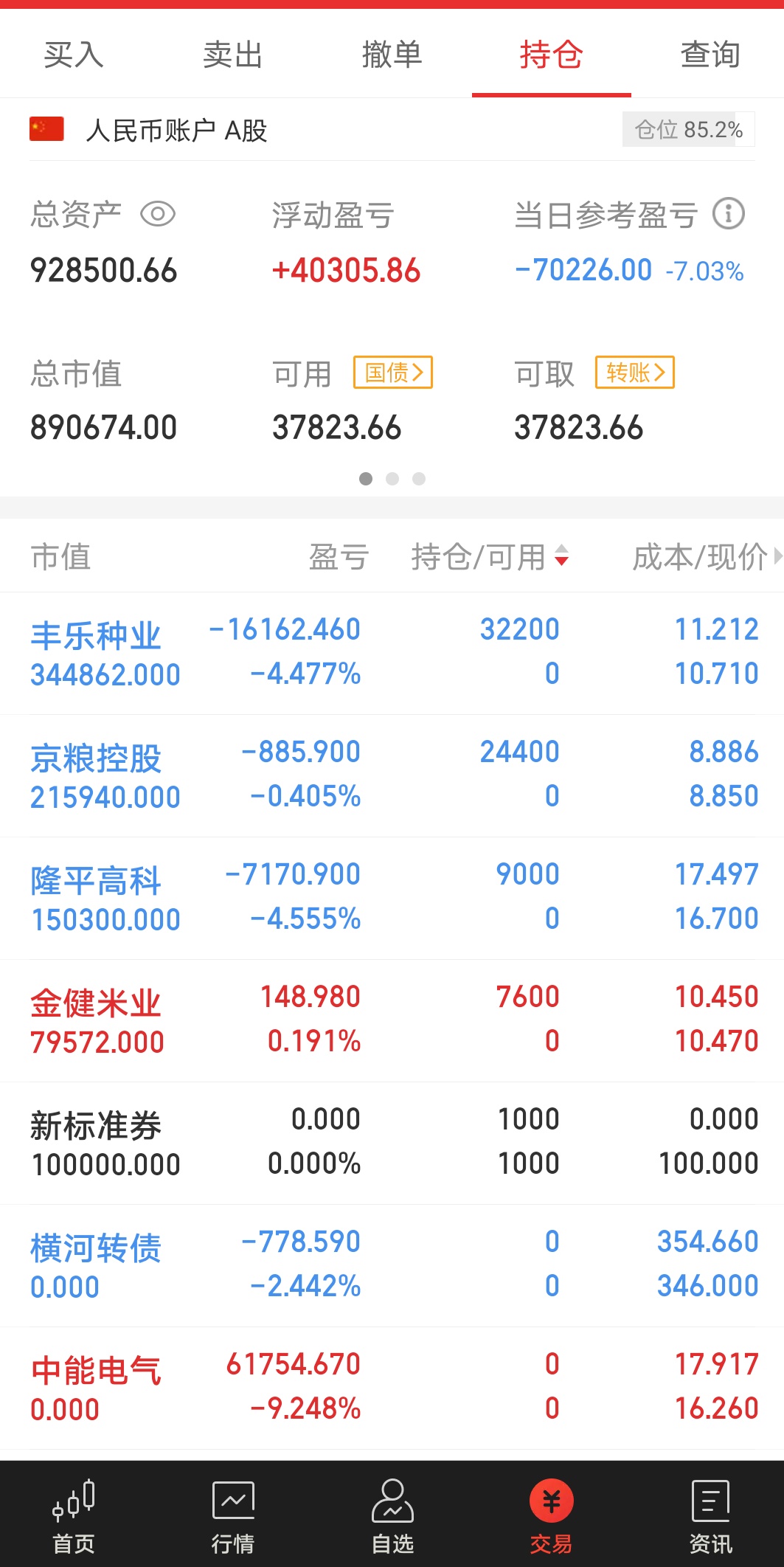Go to 首页 in bottom navigation

click(x=74, y=1515)
